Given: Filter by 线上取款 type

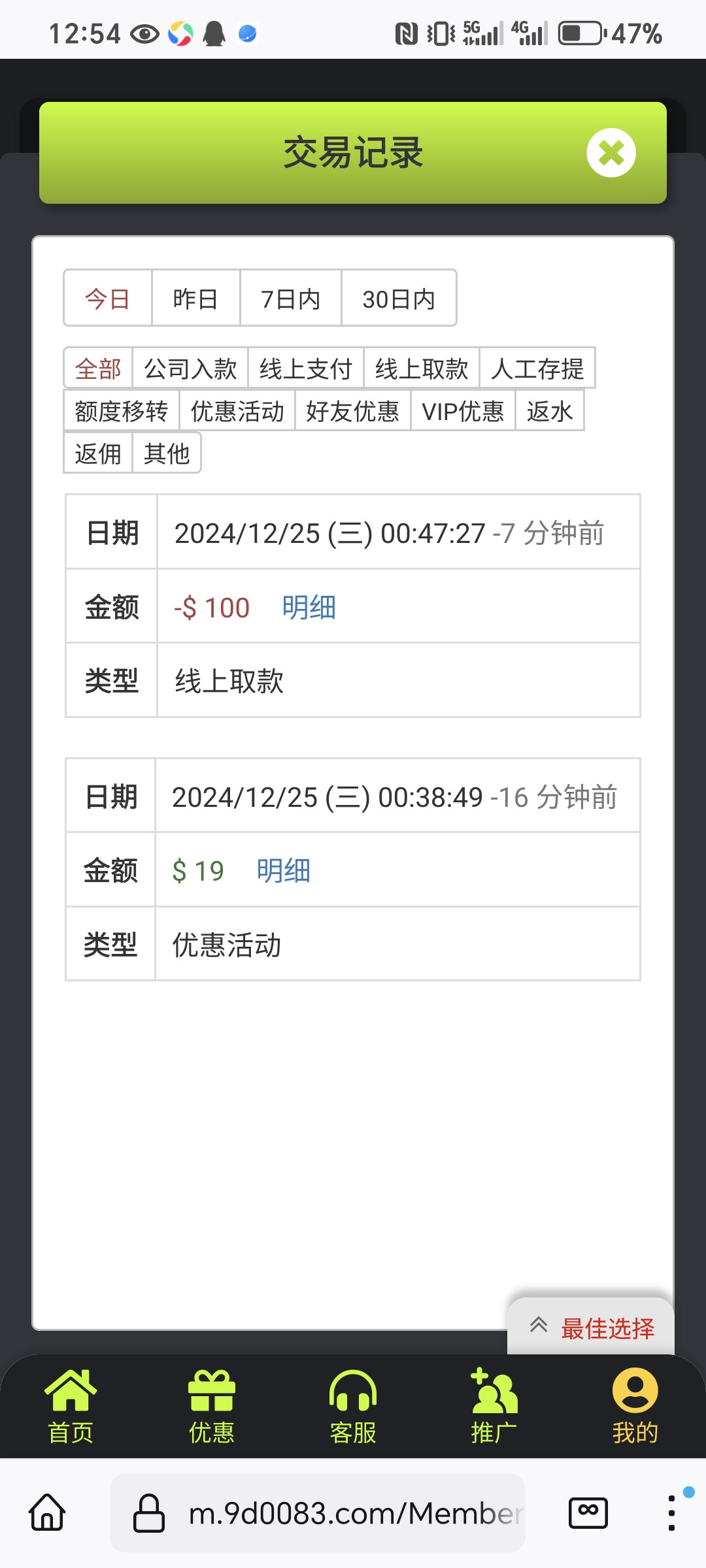Looking at the screenshot, I should click(422, 368).
